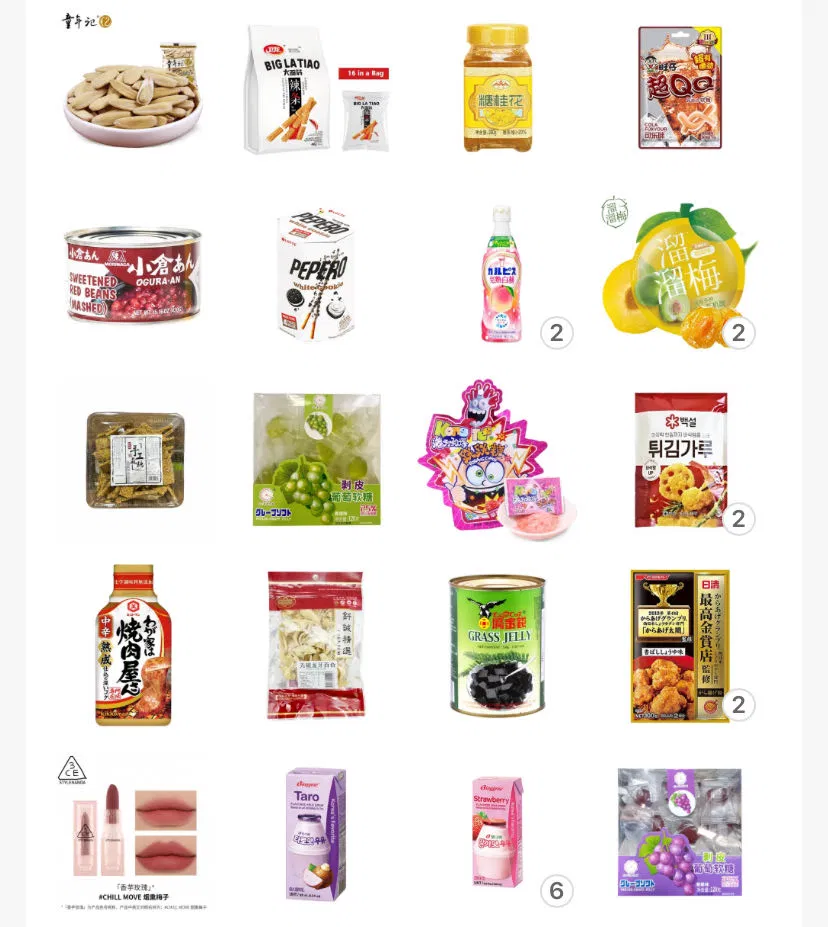The image size is (828, 927).
Task: Open the green grape peeling gummy item
Action: (316, 460)
